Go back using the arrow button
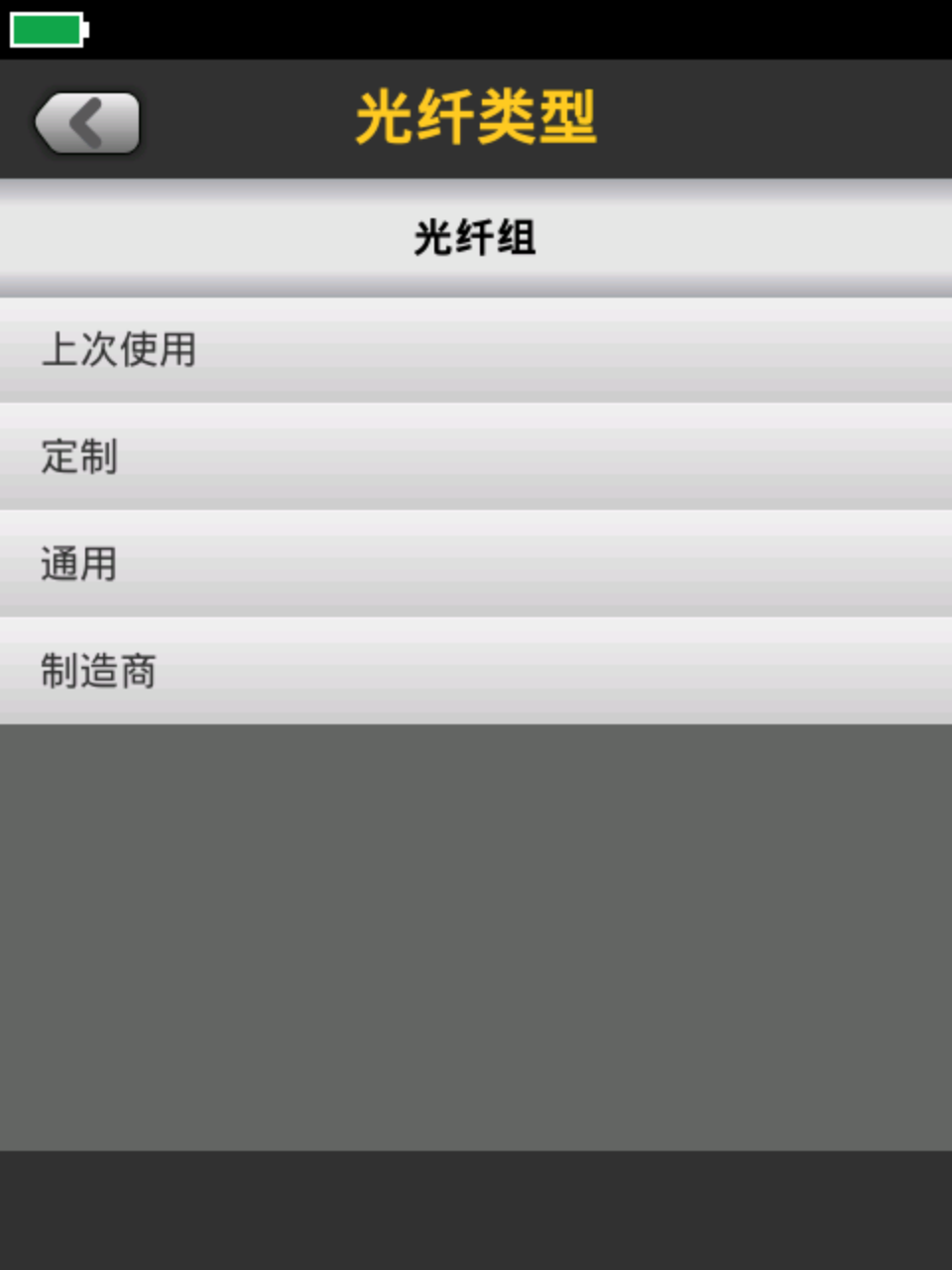Screen dimensions: 952x1270 (87, 123)
